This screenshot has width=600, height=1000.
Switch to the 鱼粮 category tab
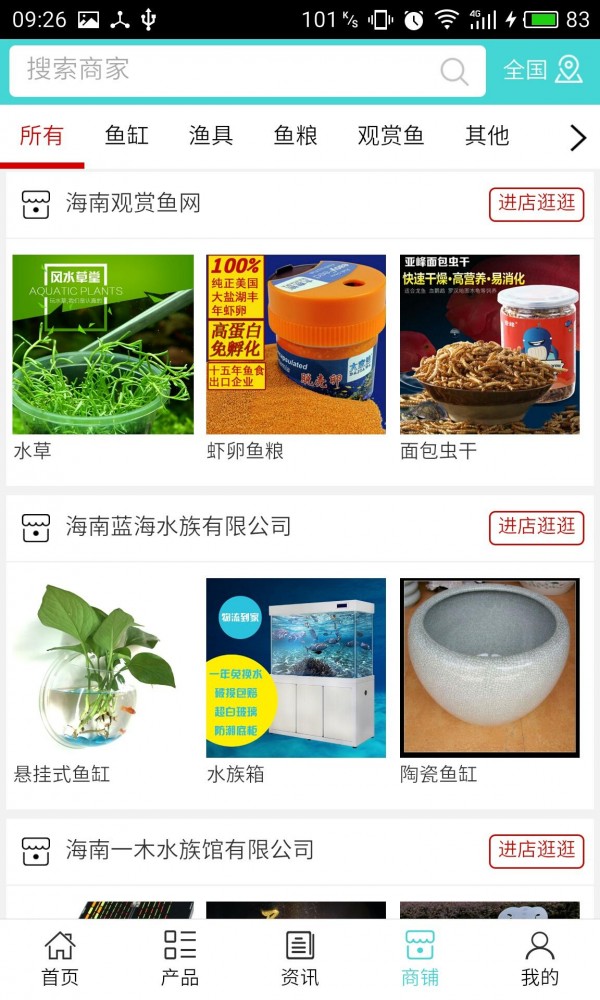296,136
